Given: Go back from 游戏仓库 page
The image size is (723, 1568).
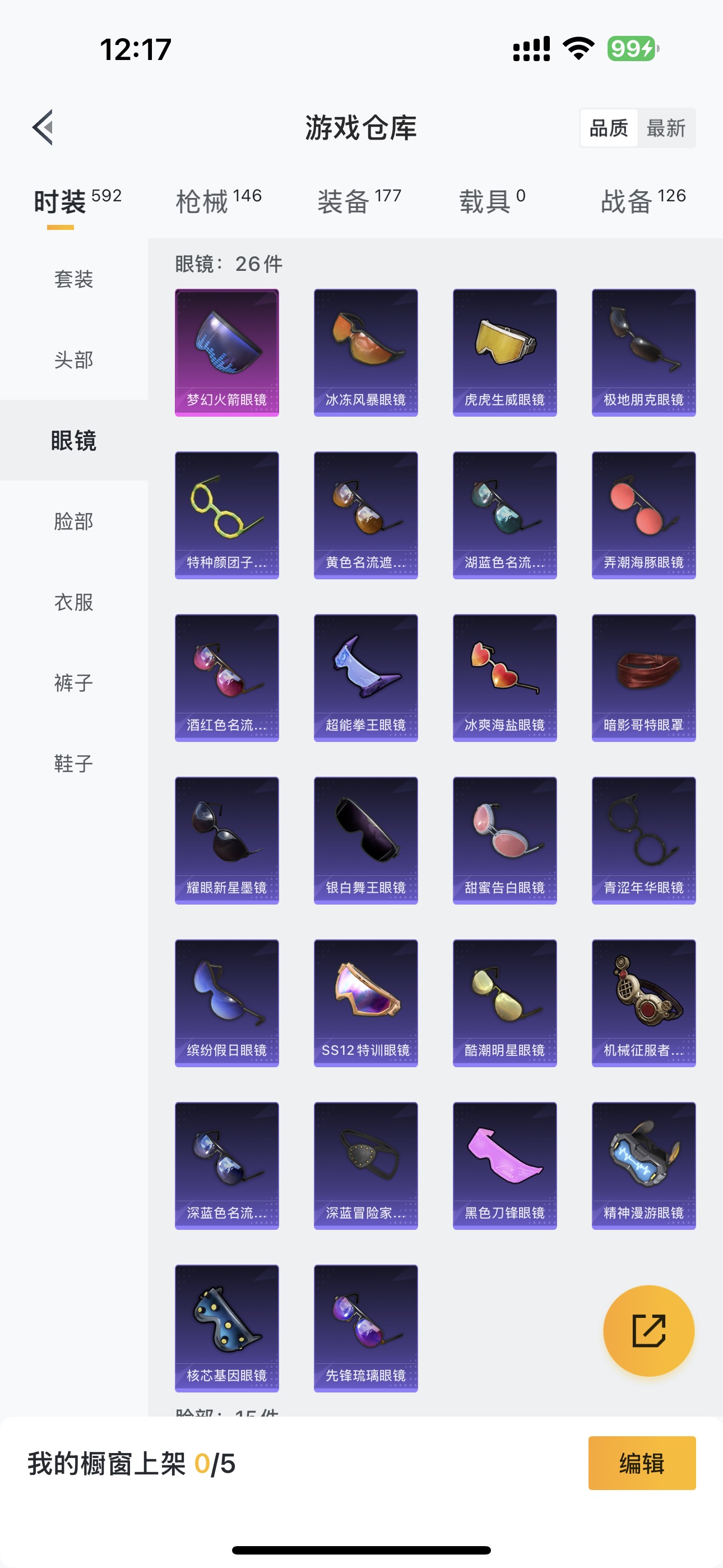Looking at the screenshot, I should 43,128.
